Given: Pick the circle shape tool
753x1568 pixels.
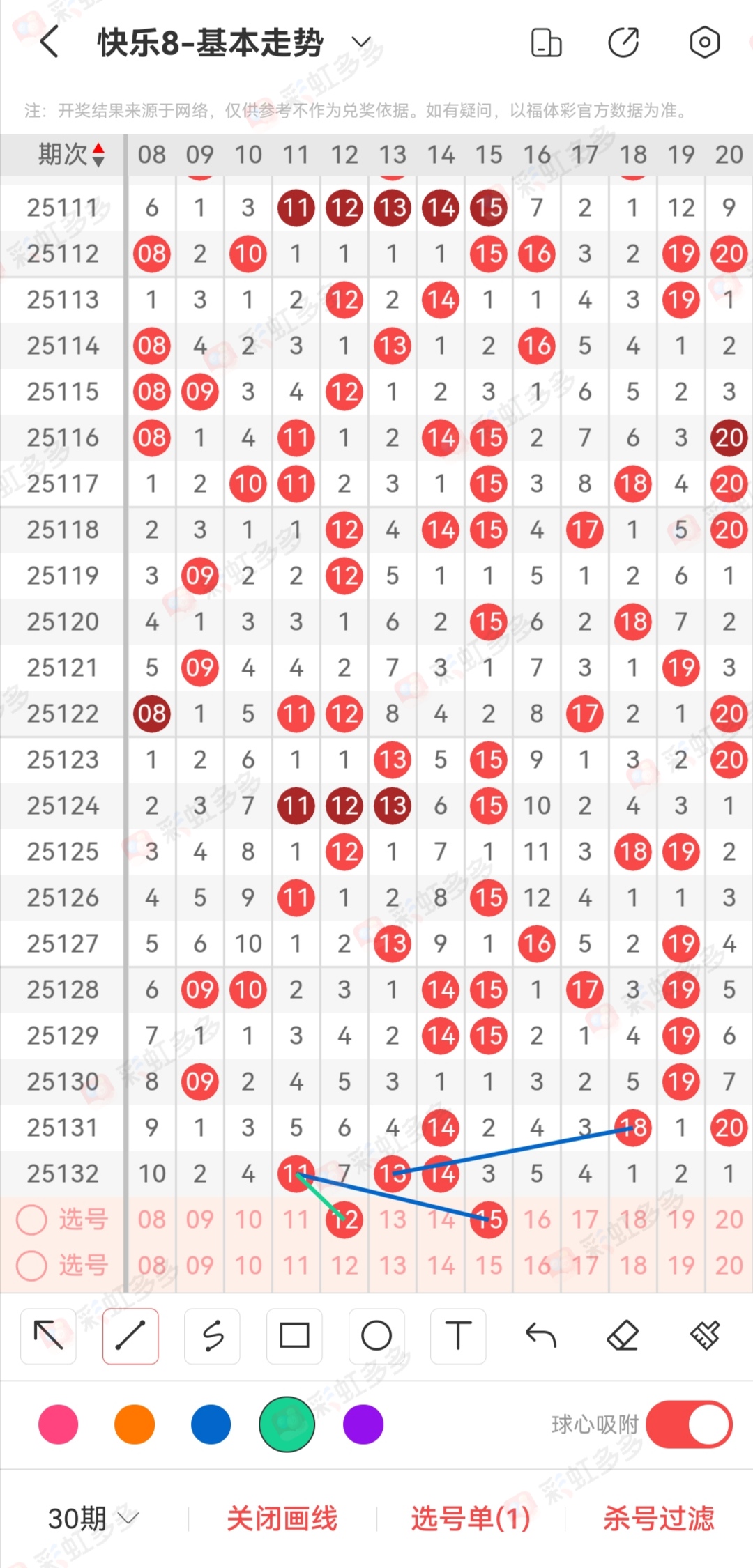Looking at the screenshot, I should coord(376,1336).
